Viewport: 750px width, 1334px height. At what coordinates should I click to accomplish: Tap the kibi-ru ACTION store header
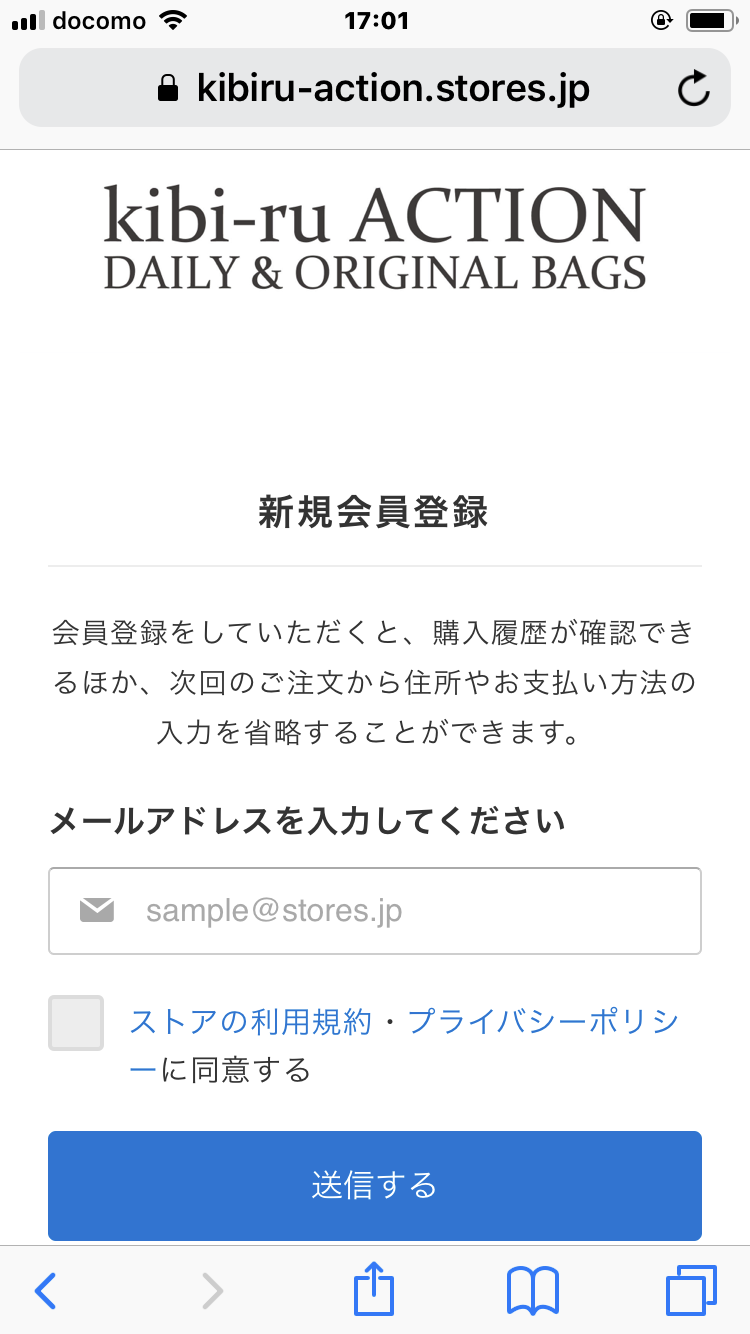(x=375, y=238)
